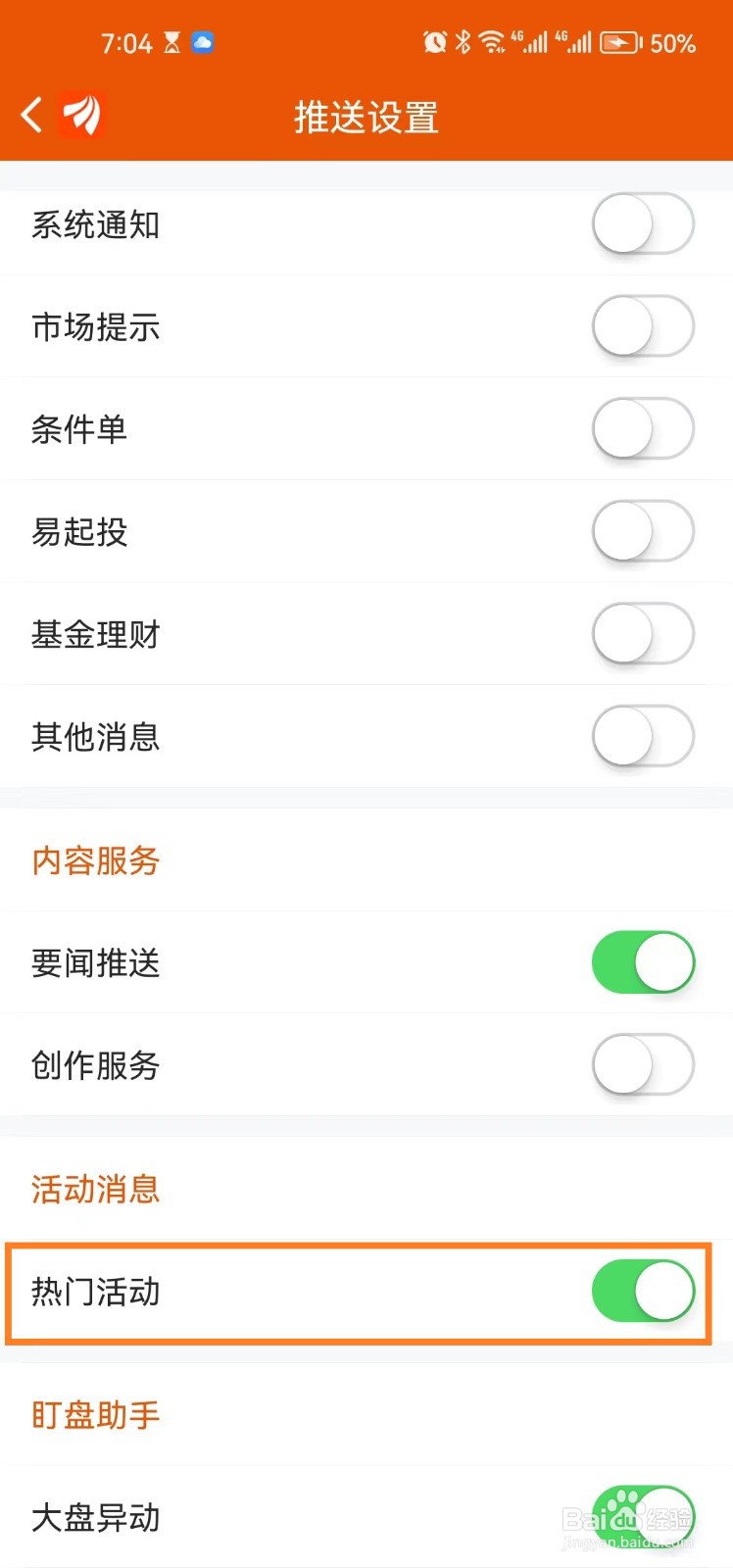Disable the 大盘异动 toggle
Viewport: 733px width, 1568px height.
(643, 1516)
